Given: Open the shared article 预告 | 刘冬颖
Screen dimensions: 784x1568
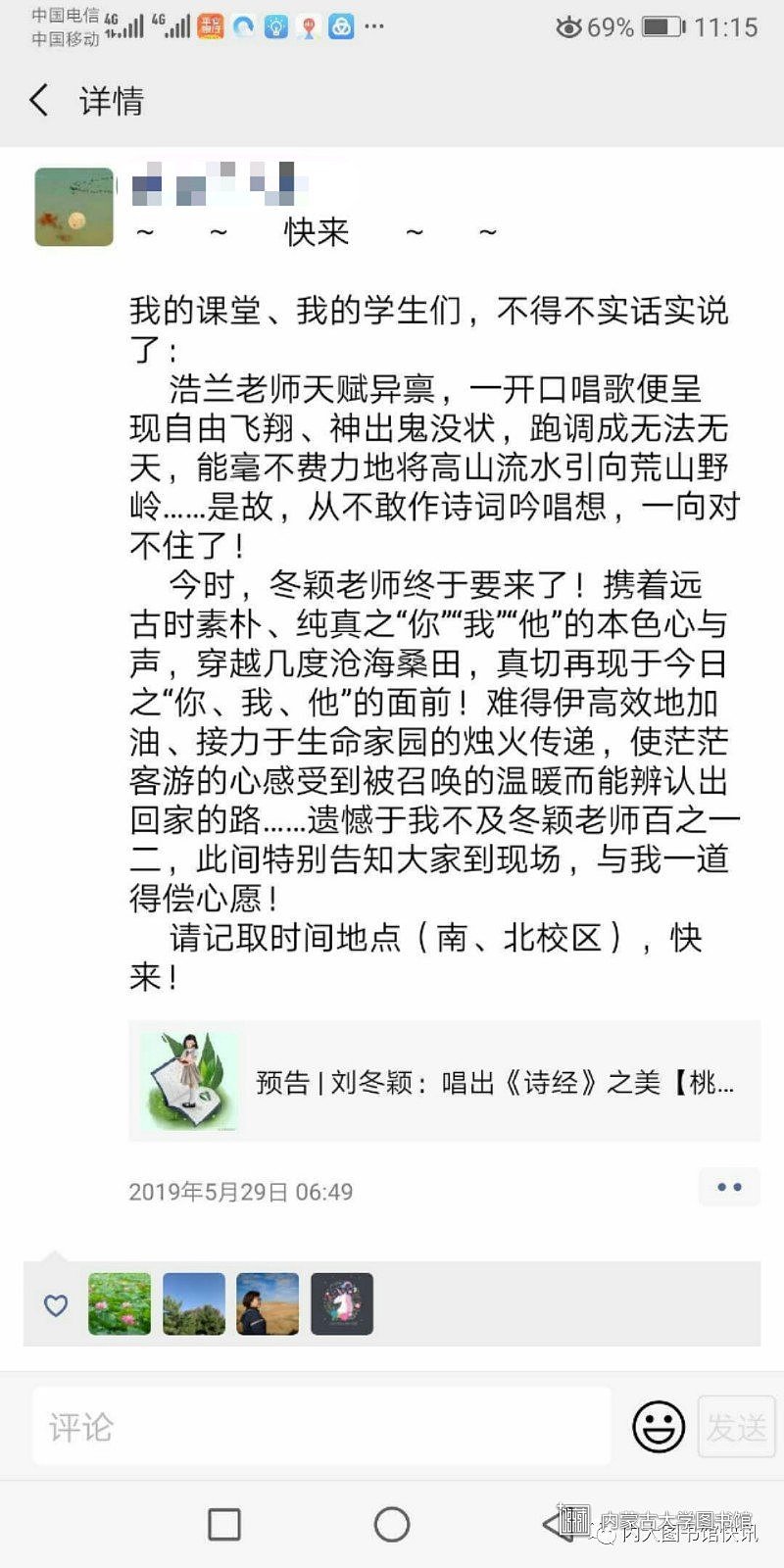Looking at the screenshot, I should (444, 1082).
